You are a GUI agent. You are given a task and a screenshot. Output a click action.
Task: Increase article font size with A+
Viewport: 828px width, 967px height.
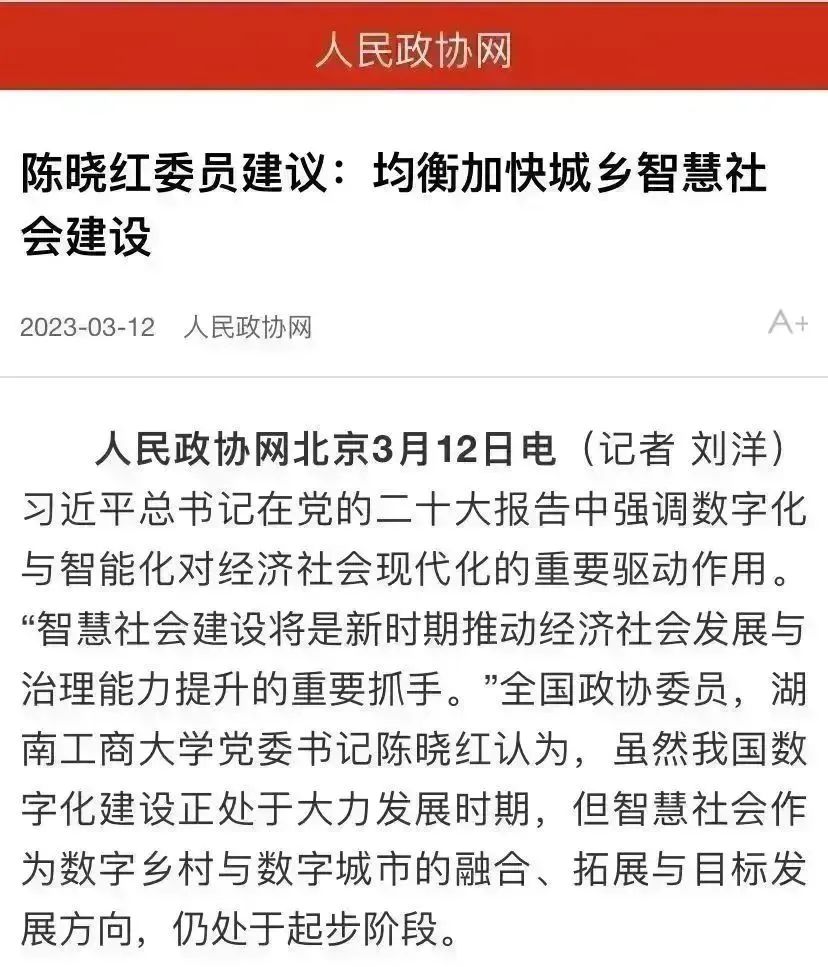point(787,323)
